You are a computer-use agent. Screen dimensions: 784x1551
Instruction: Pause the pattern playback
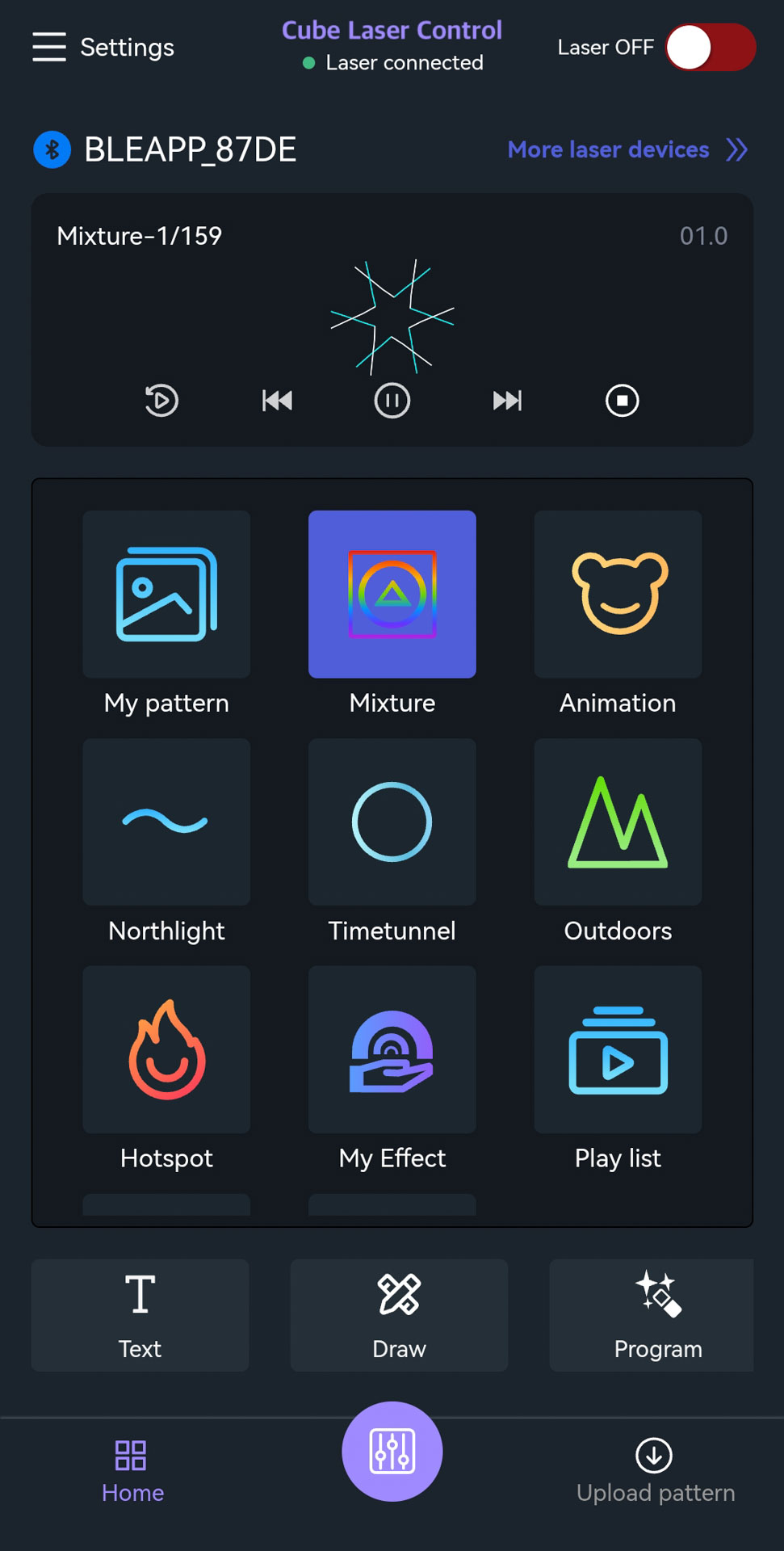[392, 401]
